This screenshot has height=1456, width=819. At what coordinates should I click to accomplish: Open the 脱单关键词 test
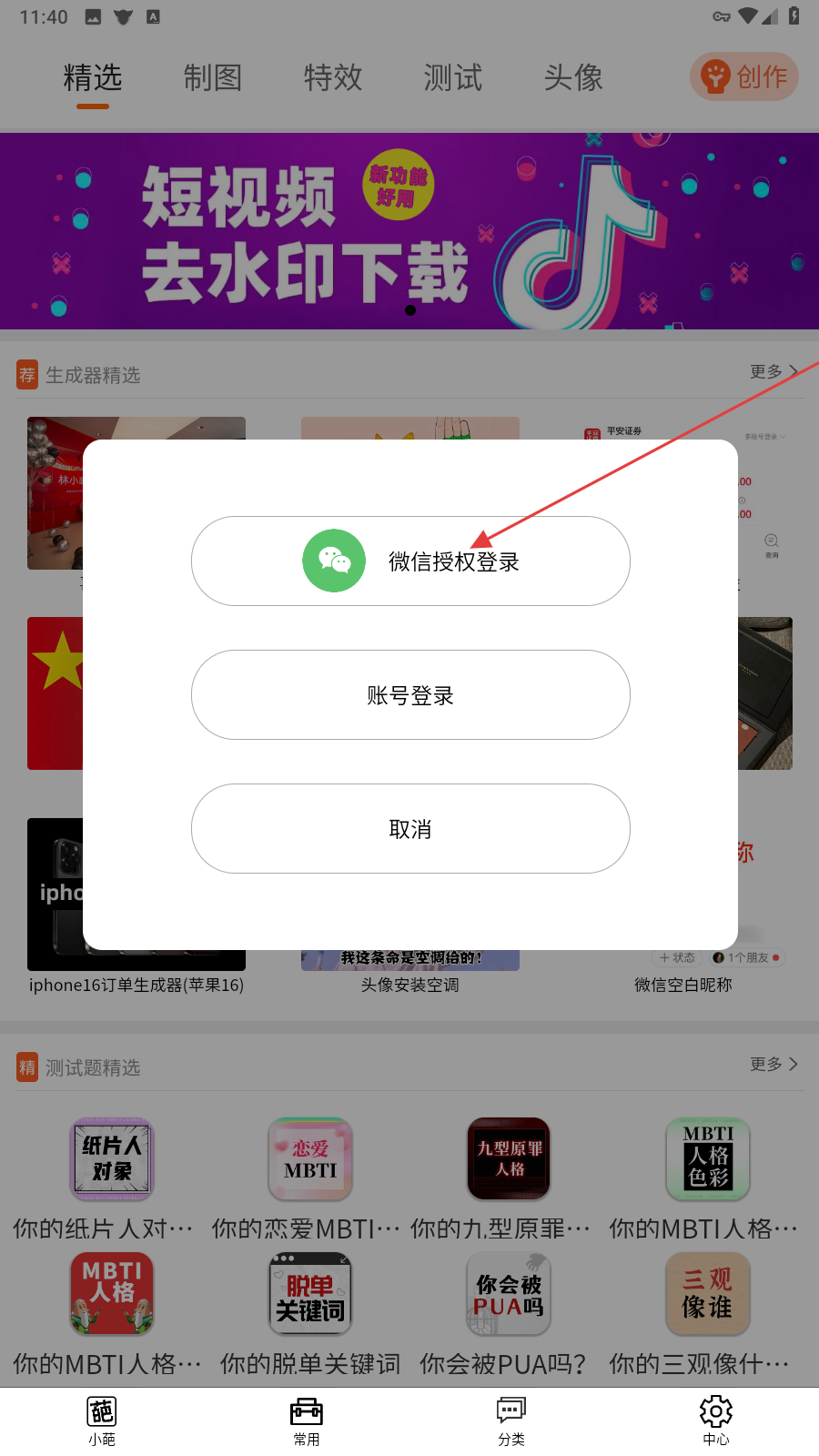310,1293
